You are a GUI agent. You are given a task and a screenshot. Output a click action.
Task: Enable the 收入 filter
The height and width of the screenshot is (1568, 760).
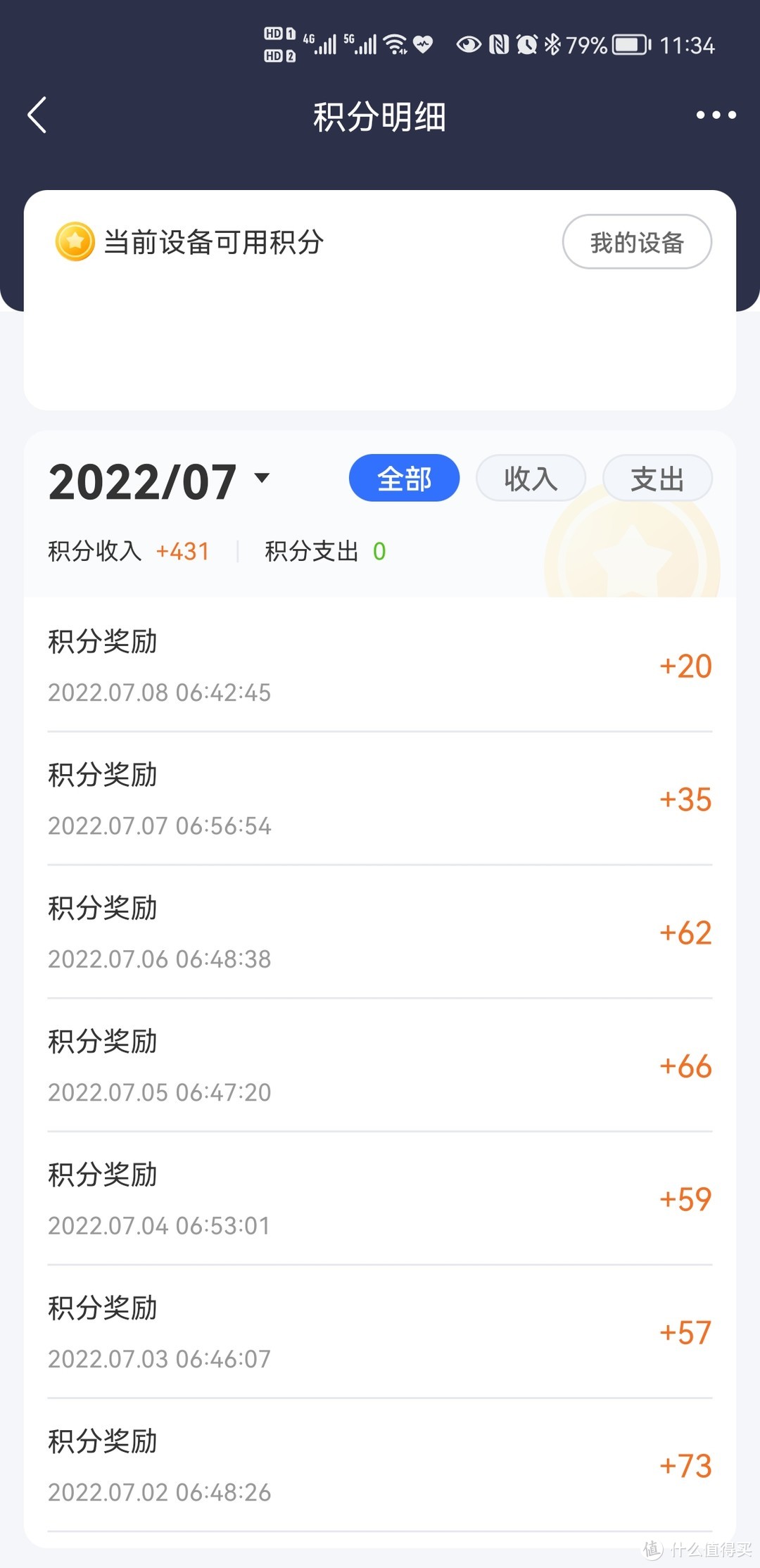(x=531, y=478)
